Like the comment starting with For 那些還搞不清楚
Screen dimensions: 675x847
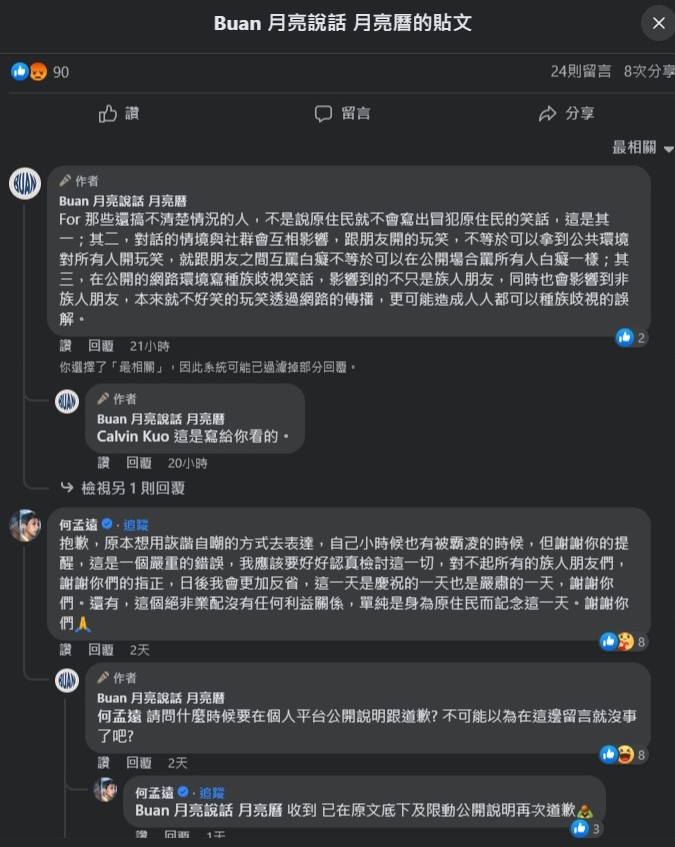pyautogui.click(x=65, y=346)
